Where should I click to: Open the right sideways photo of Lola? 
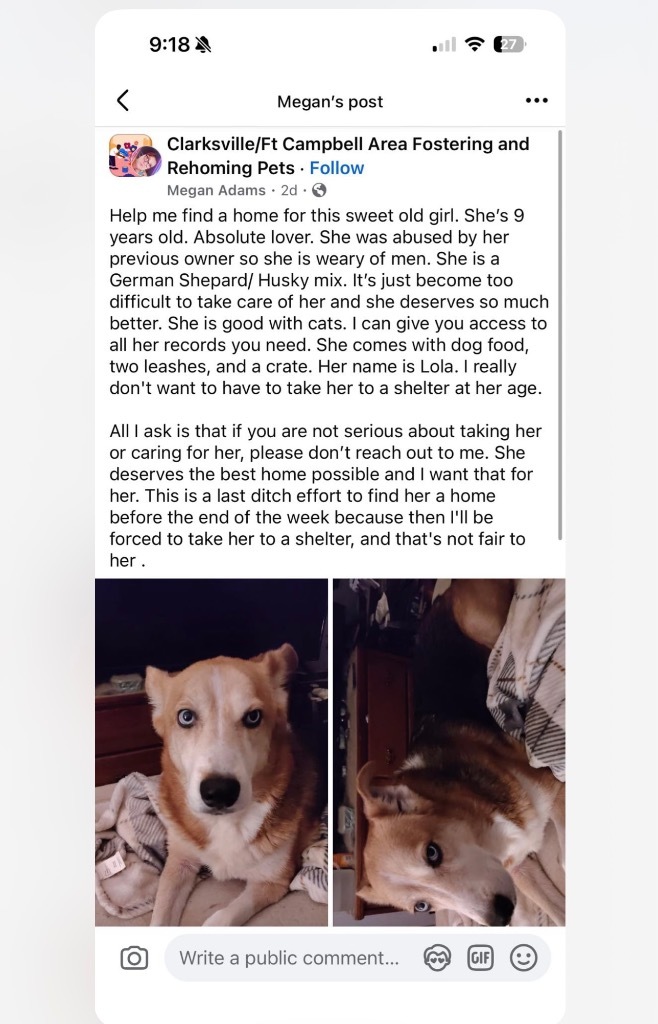[x=449, y=752]
